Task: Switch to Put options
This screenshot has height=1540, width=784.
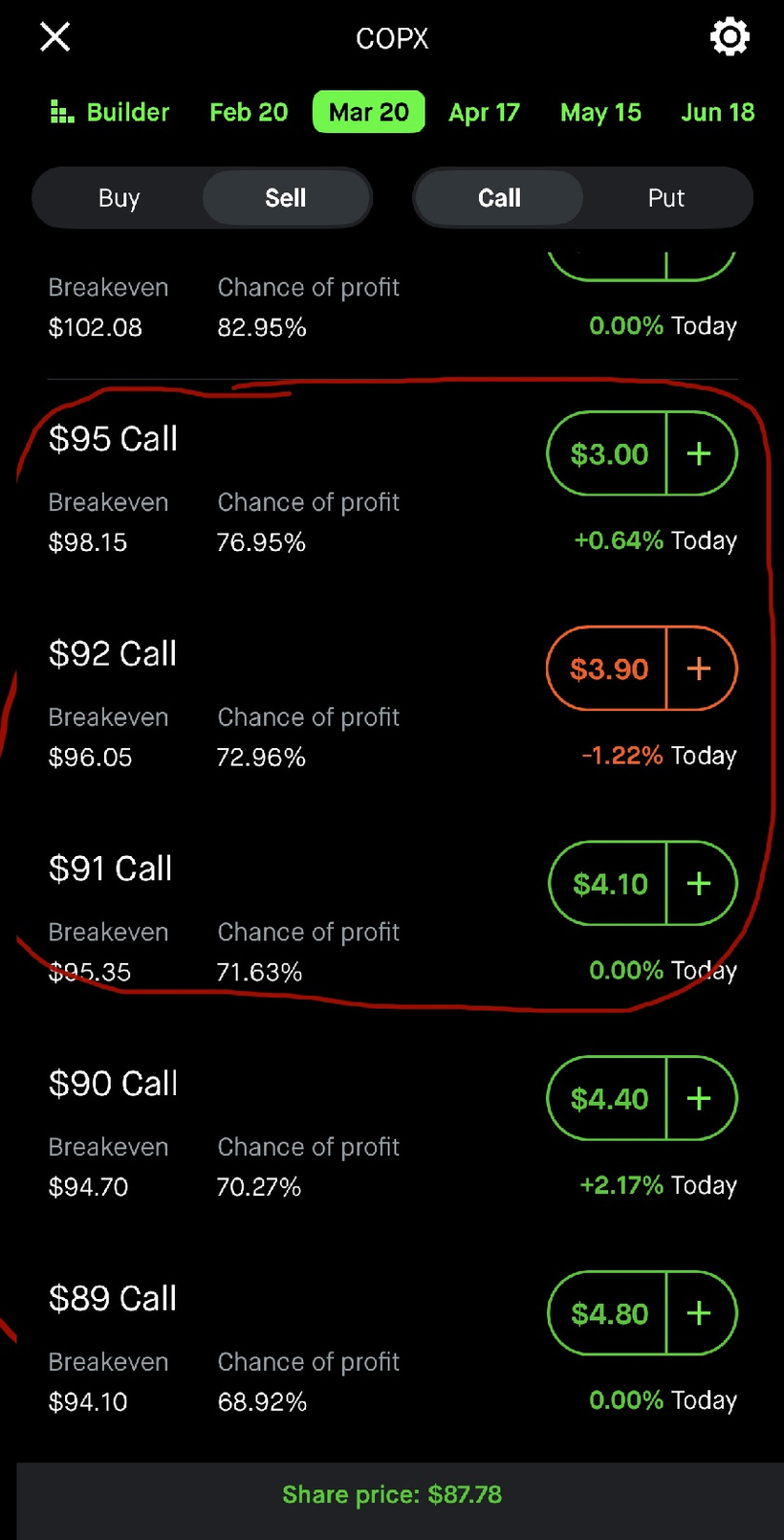Action: (665, 198)
